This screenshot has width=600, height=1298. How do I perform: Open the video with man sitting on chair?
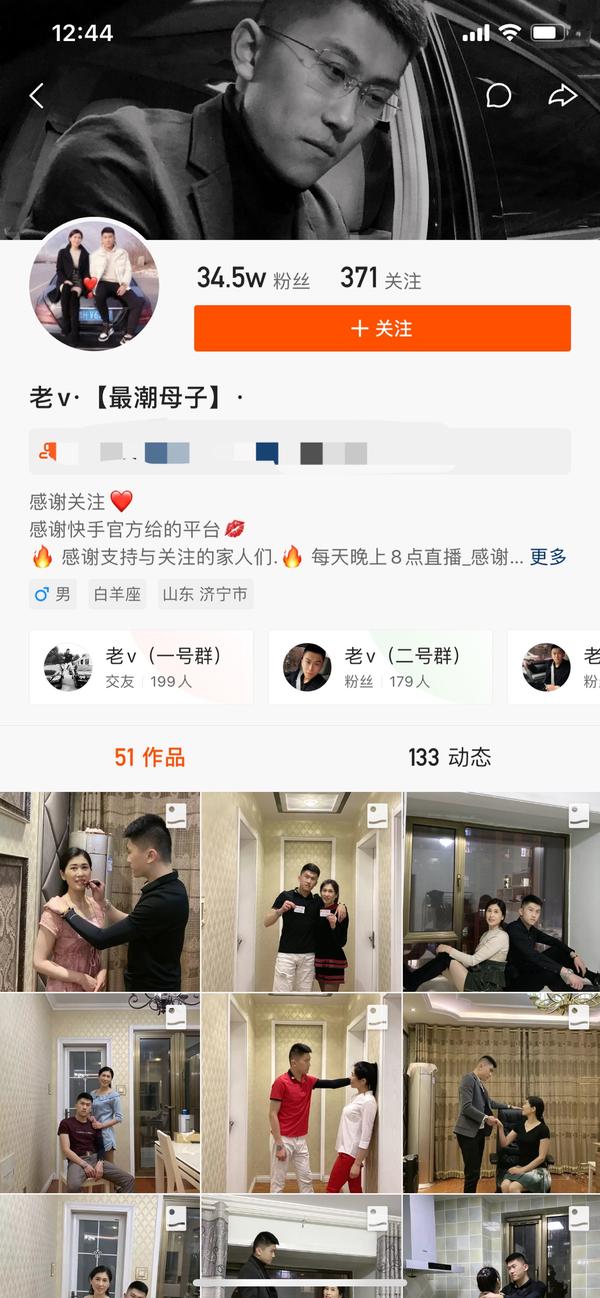[99, 1093]
